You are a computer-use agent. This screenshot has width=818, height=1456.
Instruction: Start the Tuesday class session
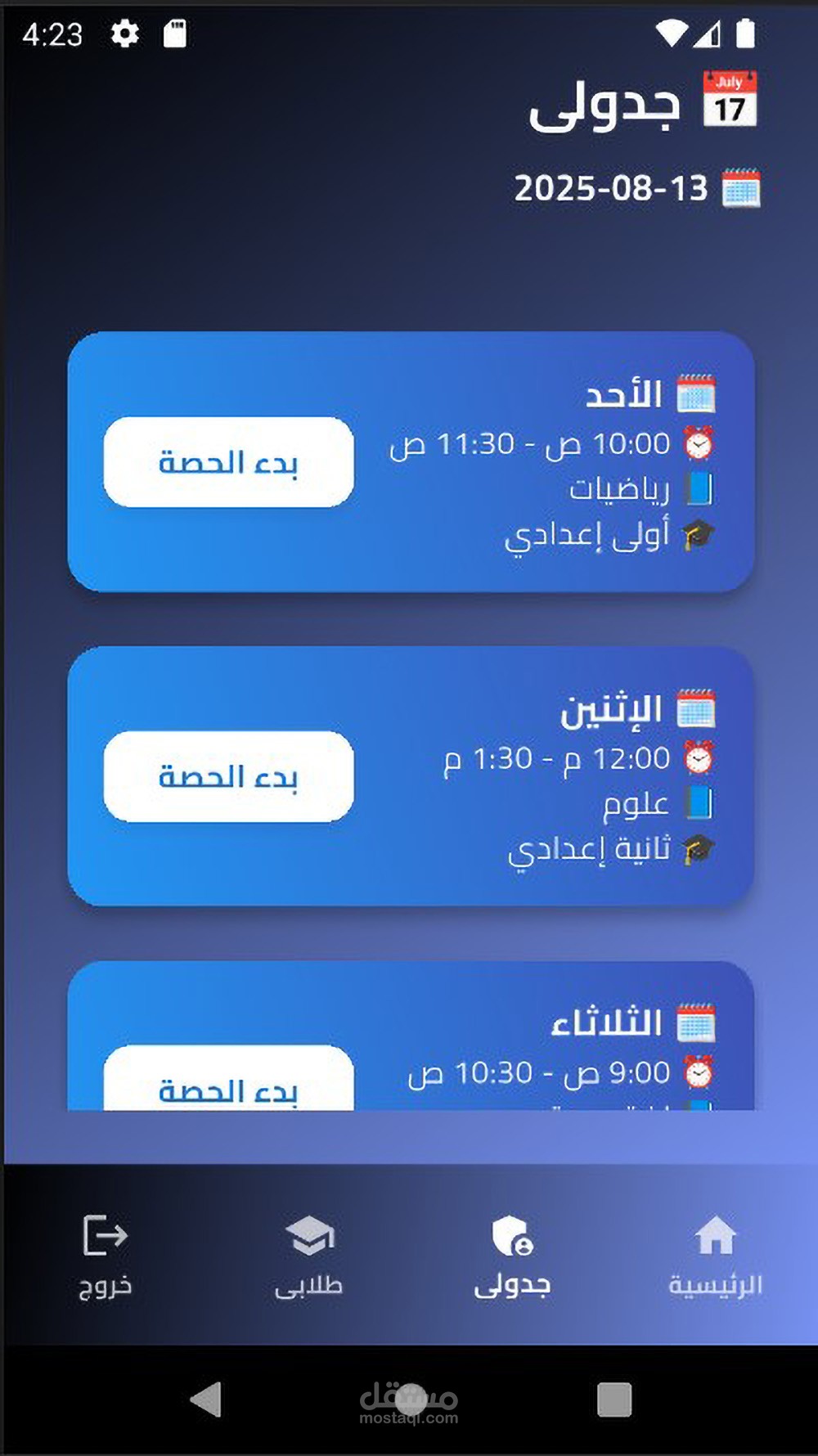pos(228,1081)
